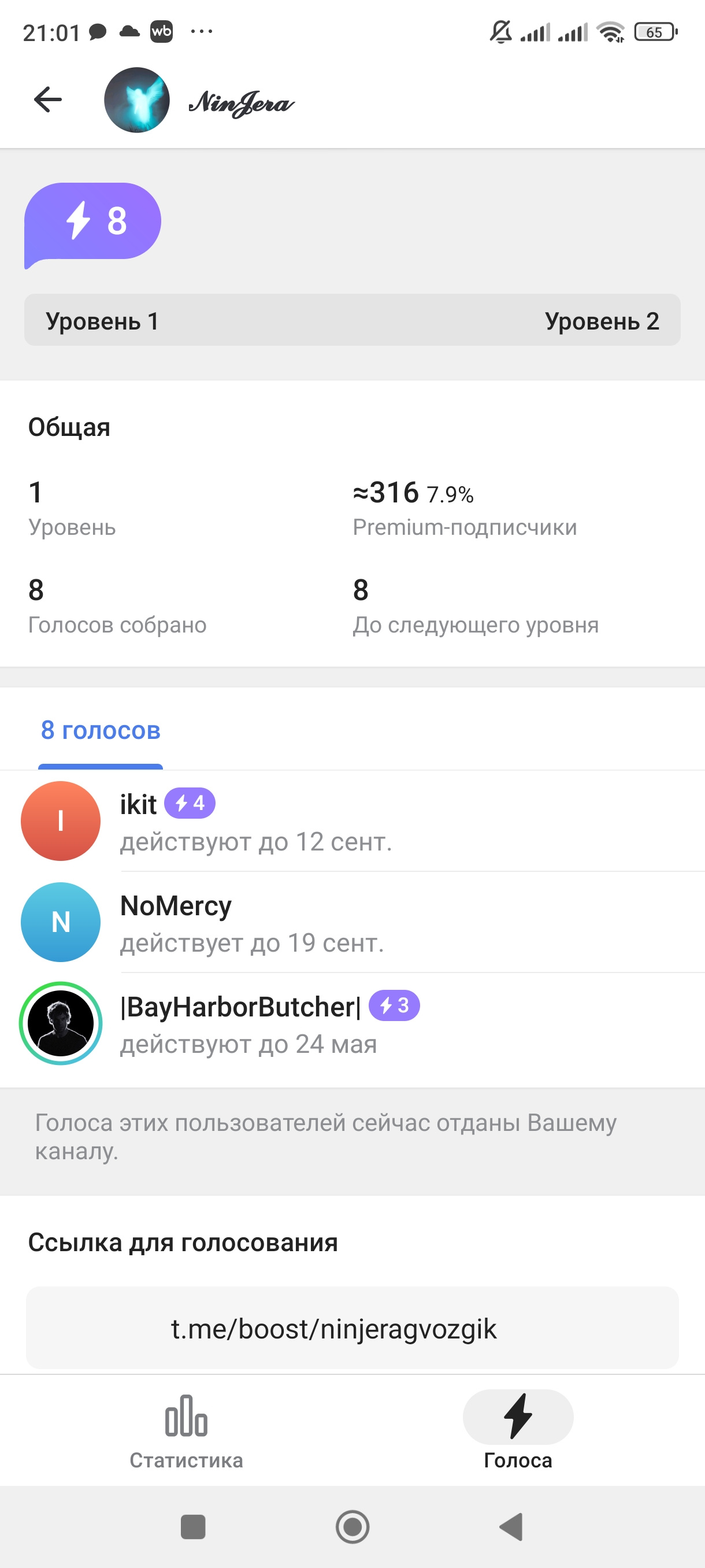Go back using the arrow icon
Screen dimensions: 705x1568
pyautogui.click(x=48, y=100)
